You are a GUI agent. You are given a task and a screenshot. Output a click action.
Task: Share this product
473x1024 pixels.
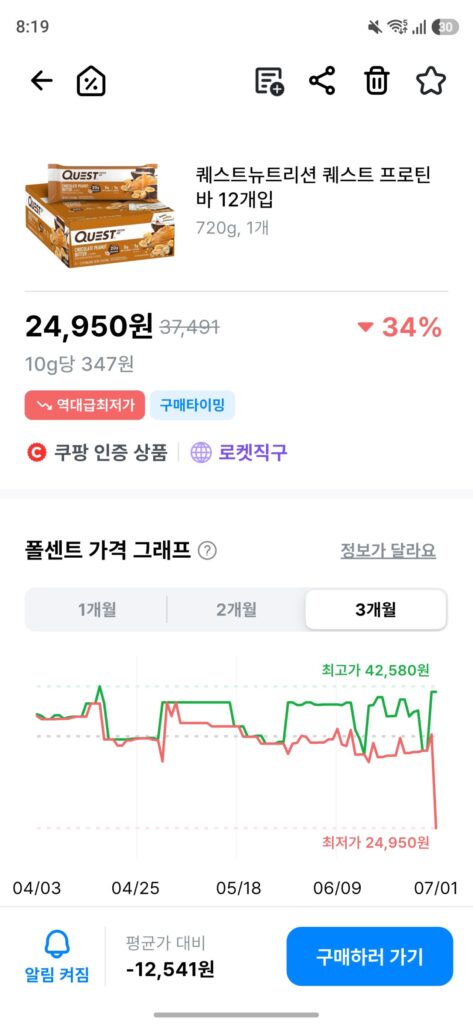pos(322,81)
